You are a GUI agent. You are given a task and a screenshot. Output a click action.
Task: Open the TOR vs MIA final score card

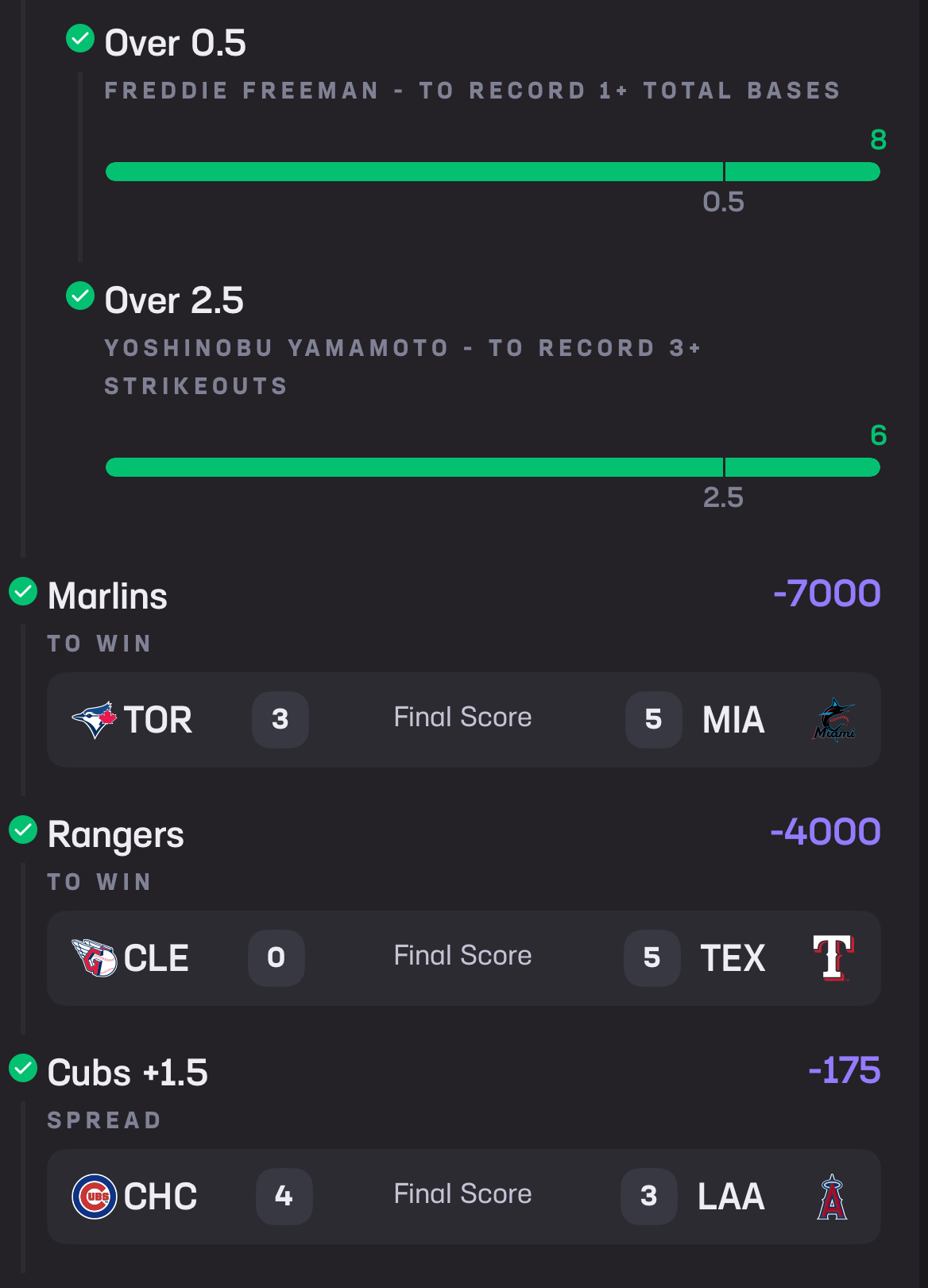tap(463, 719)
